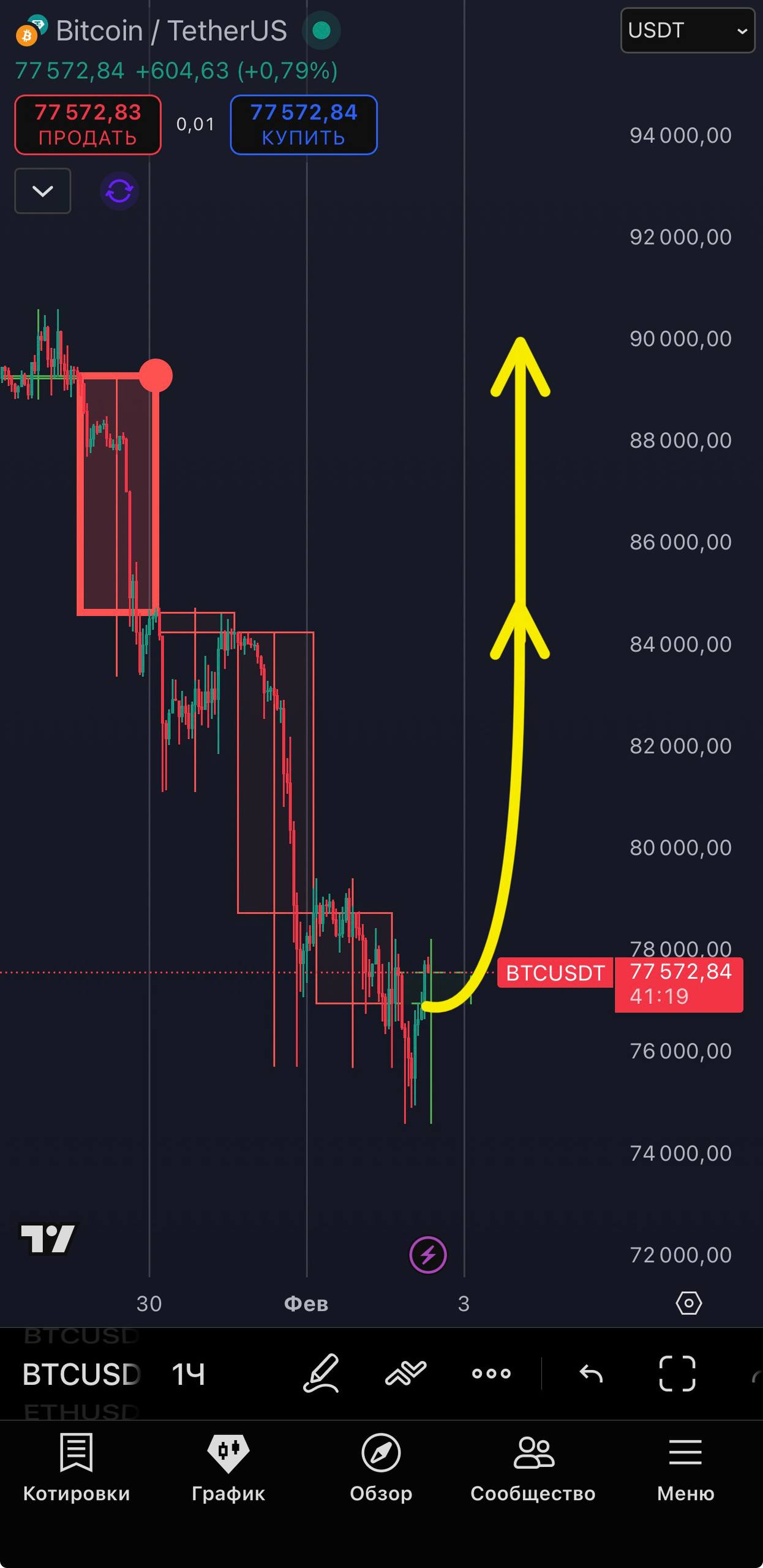Select the Bitcoin / TetherUS symbol title
The image size is (763, 1568).
tap(171, 31)
